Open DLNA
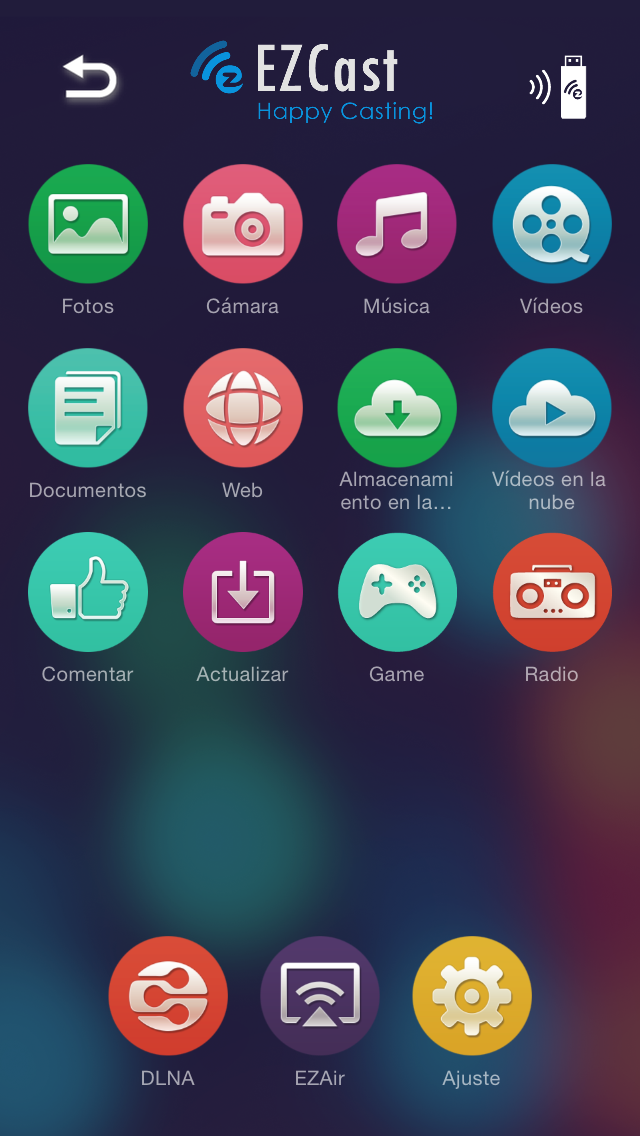The image size is (640, 1136). 168,996
